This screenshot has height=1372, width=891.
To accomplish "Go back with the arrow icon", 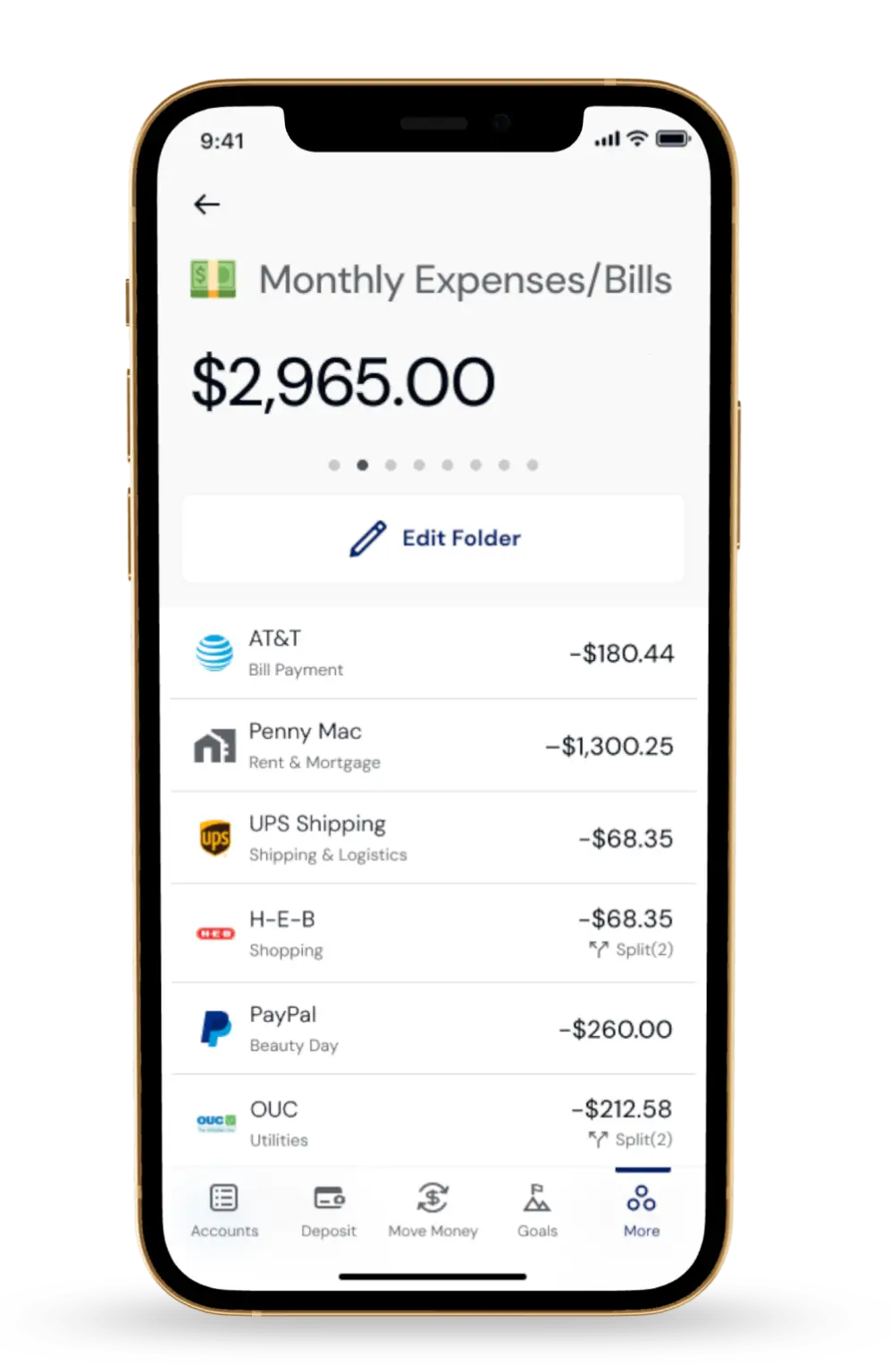I will 206,205.
